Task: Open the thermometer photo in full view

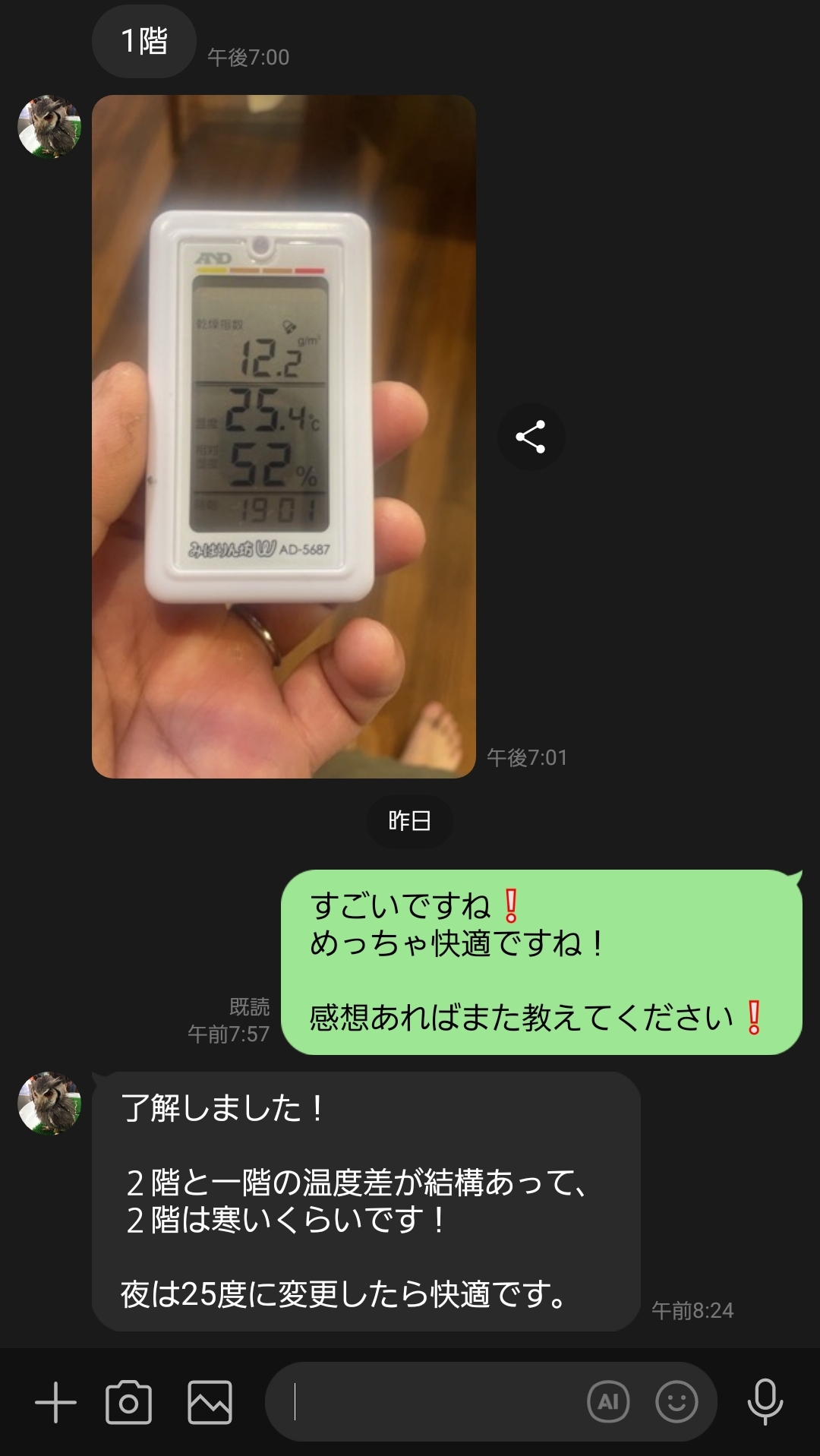Action: 283,436
